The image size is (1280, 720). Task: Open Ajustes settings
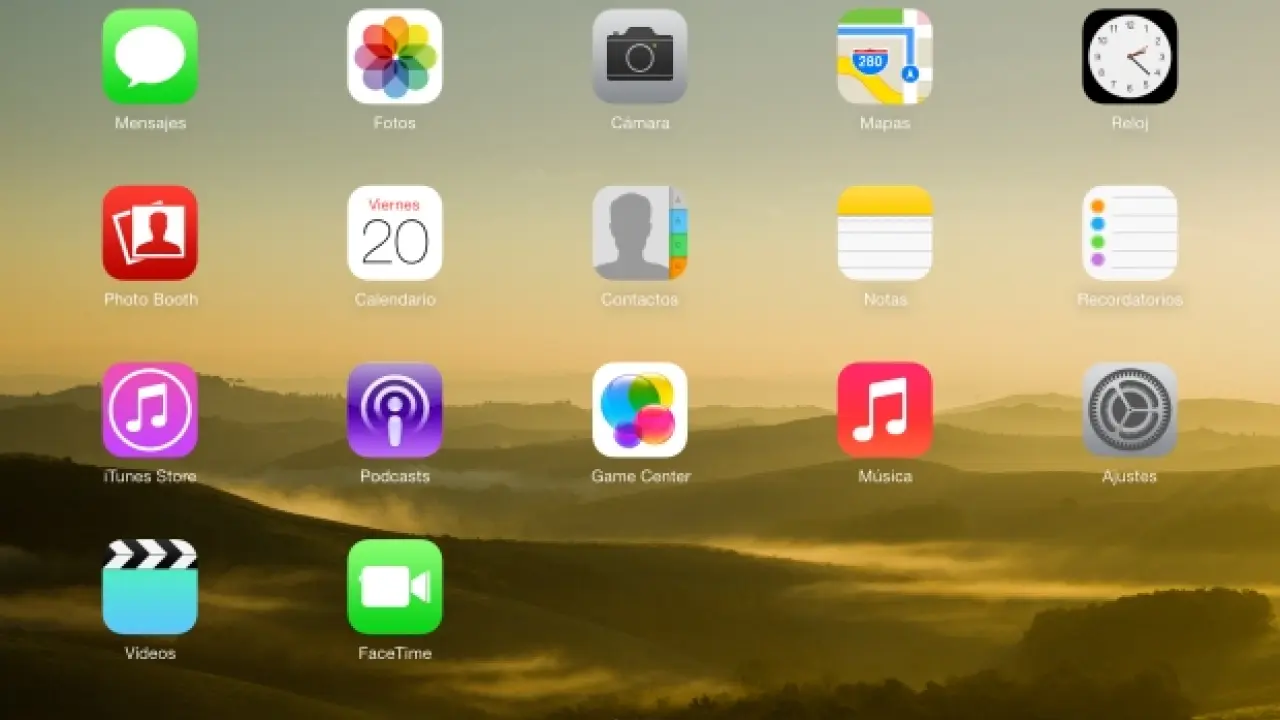click(x=1130, y=410)
